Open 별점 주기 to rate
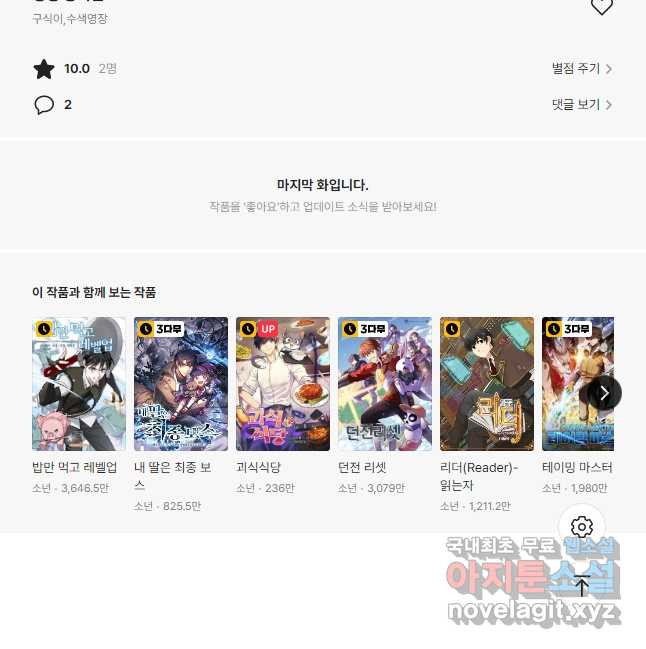Viewport: 646px width, 649px height. [x=581, y=69]
